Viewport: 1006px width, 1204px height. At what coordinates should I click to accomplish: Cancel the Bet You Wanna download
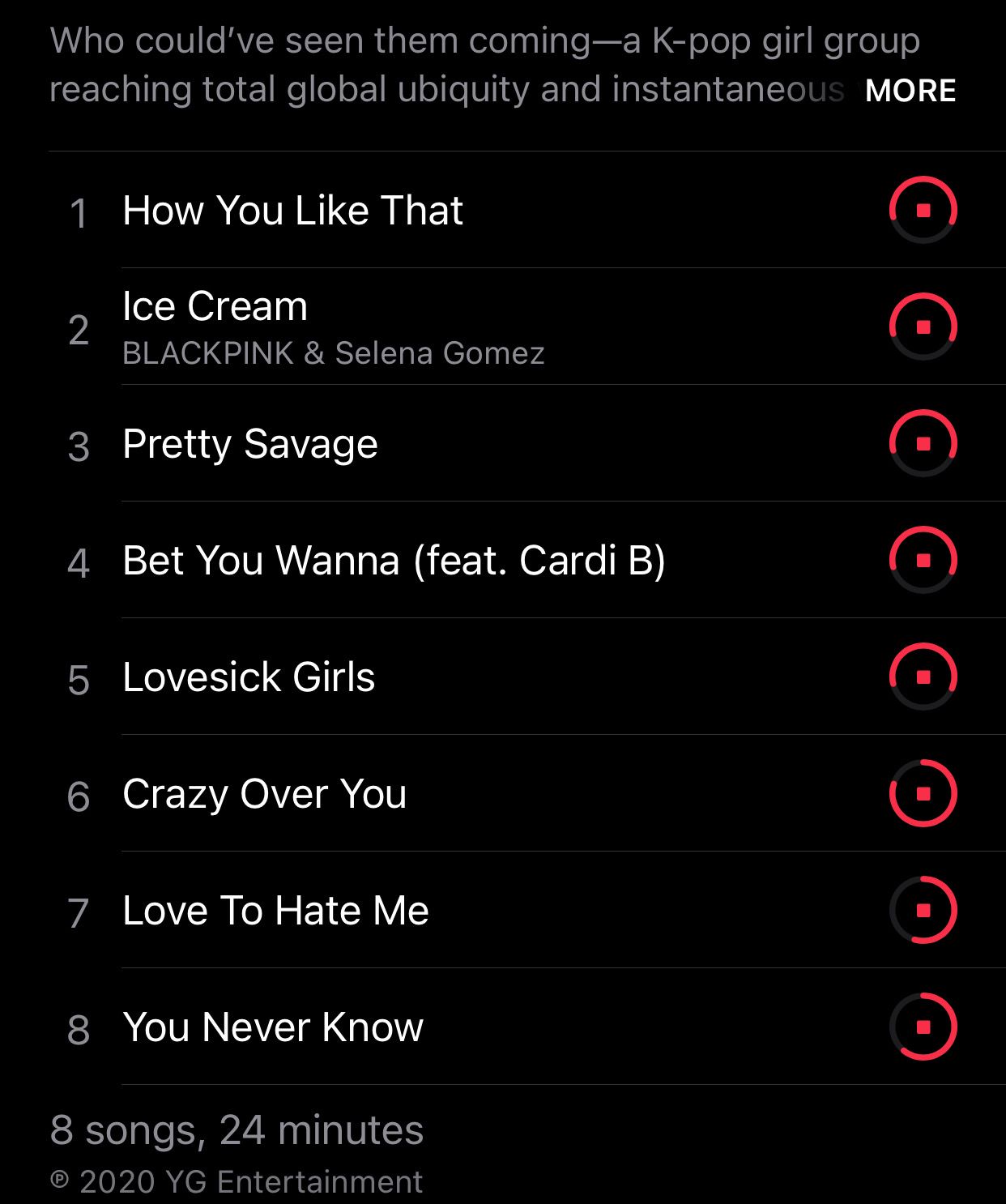tap(923, 561)
